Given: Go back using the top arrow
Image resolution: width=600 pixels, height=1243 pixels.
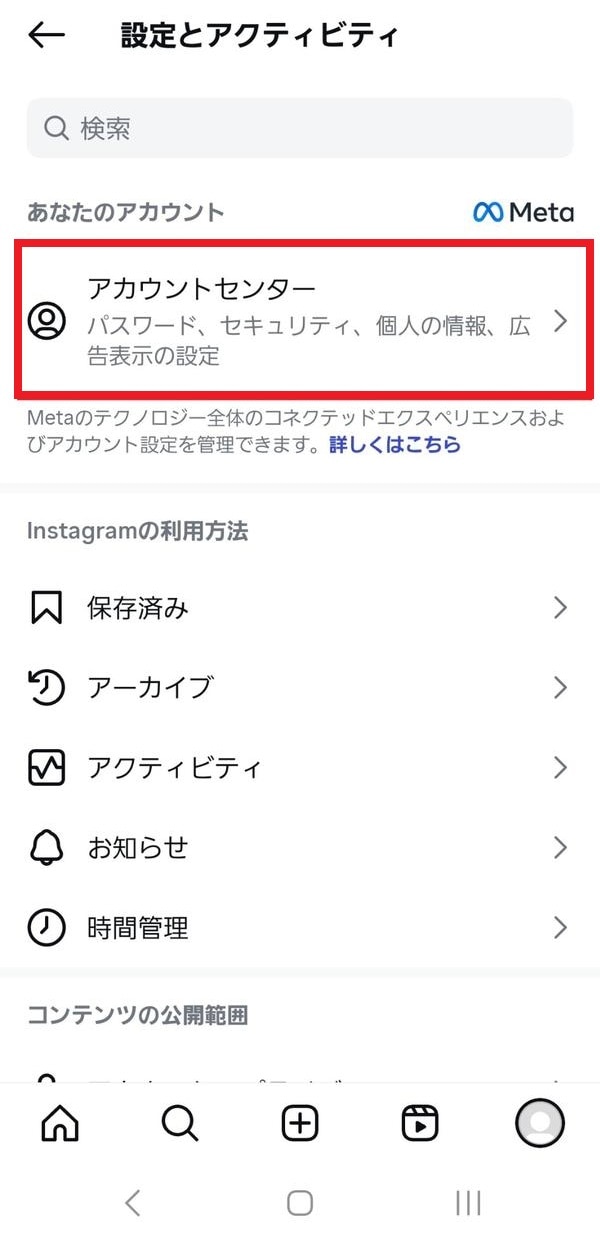Looking at the screenshot, I should 46,36.
